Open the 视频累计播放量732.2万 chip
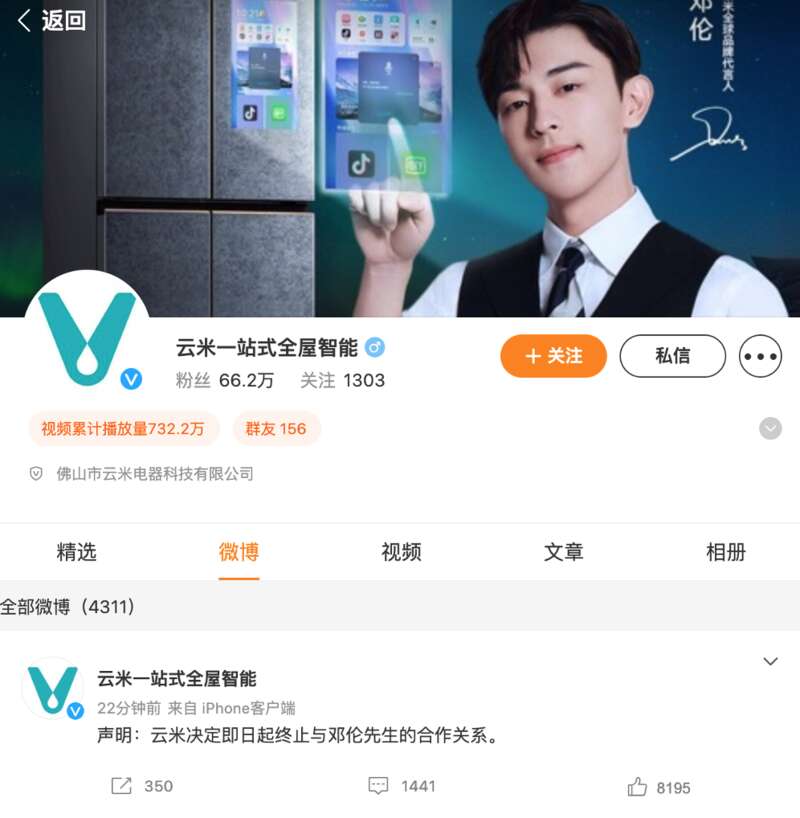 click(x=123, y=429)
